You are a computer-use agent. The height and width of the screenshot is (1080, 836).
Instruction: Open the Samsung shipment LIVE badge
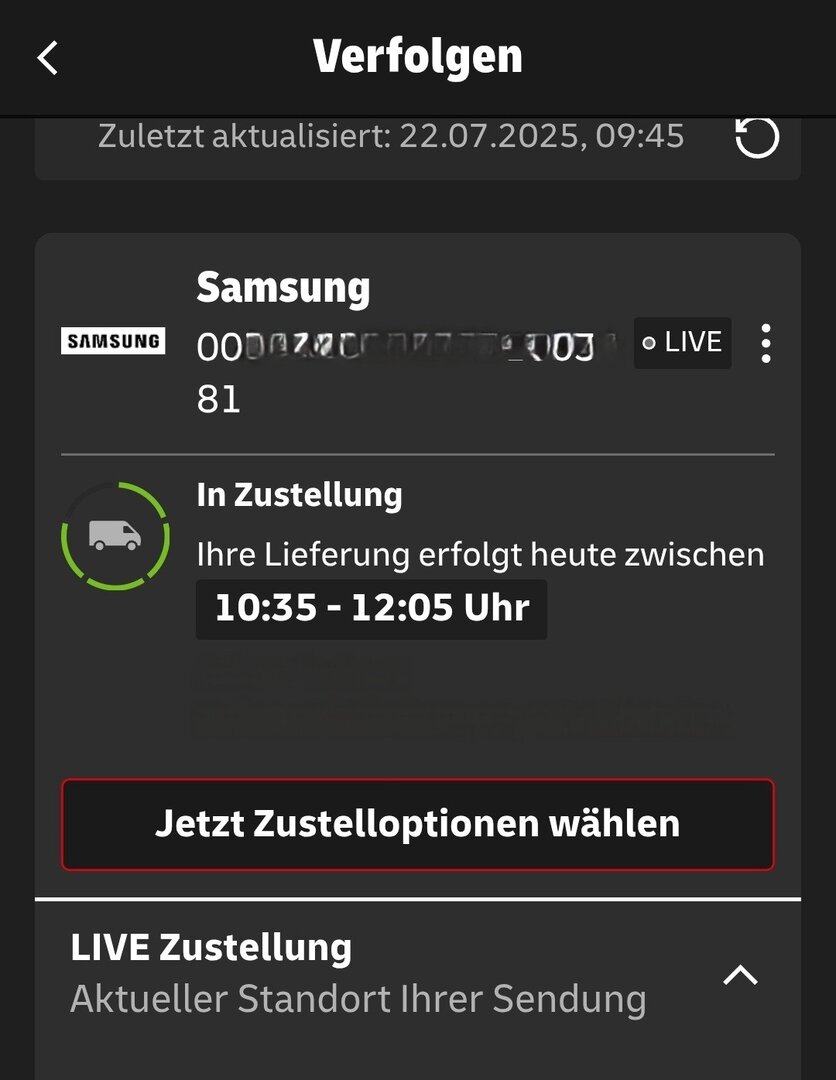(x=682, y=343)
